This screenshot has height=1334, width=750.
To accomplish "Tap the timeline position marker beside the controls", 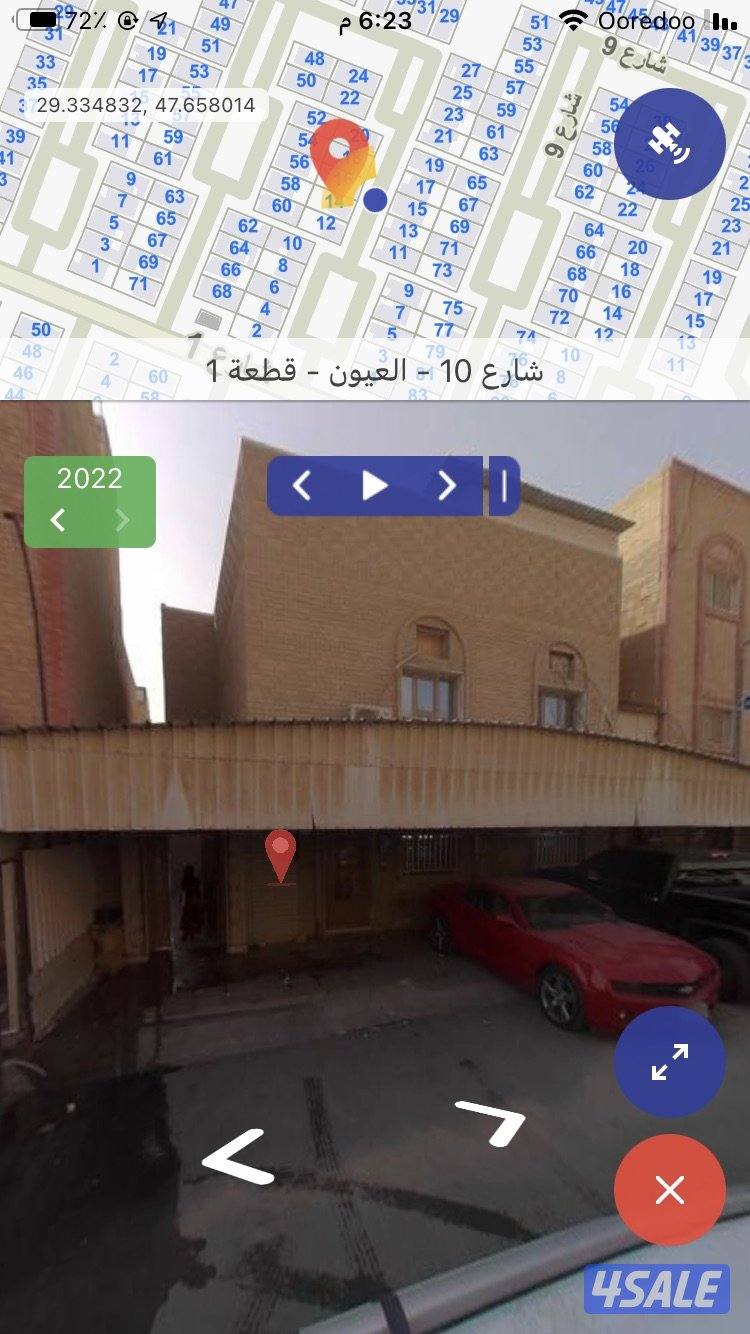I will point(502,485).
